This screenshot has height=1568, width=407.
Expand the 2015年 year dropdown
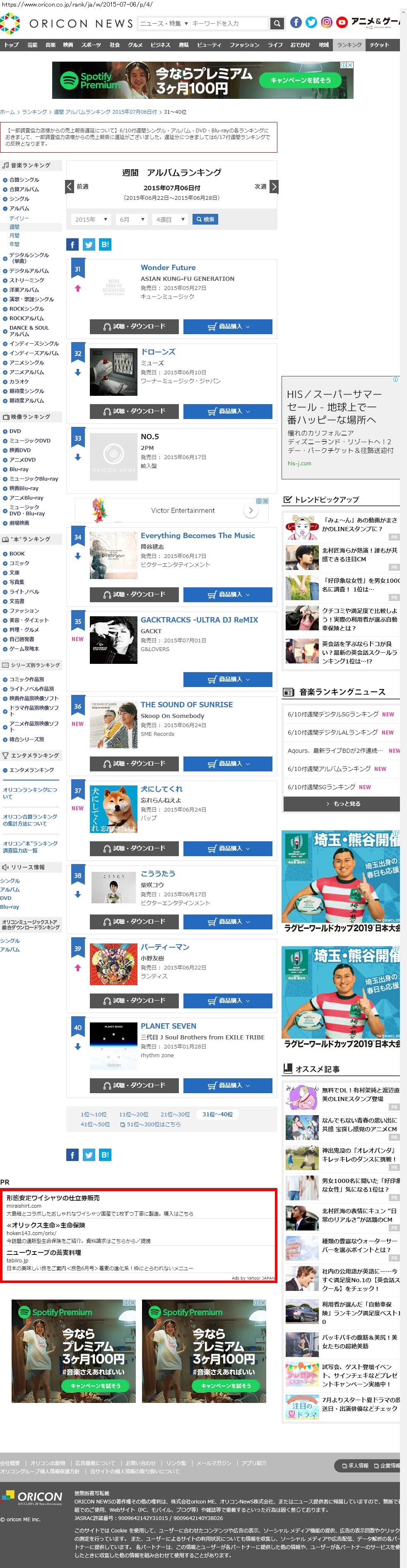91,220
